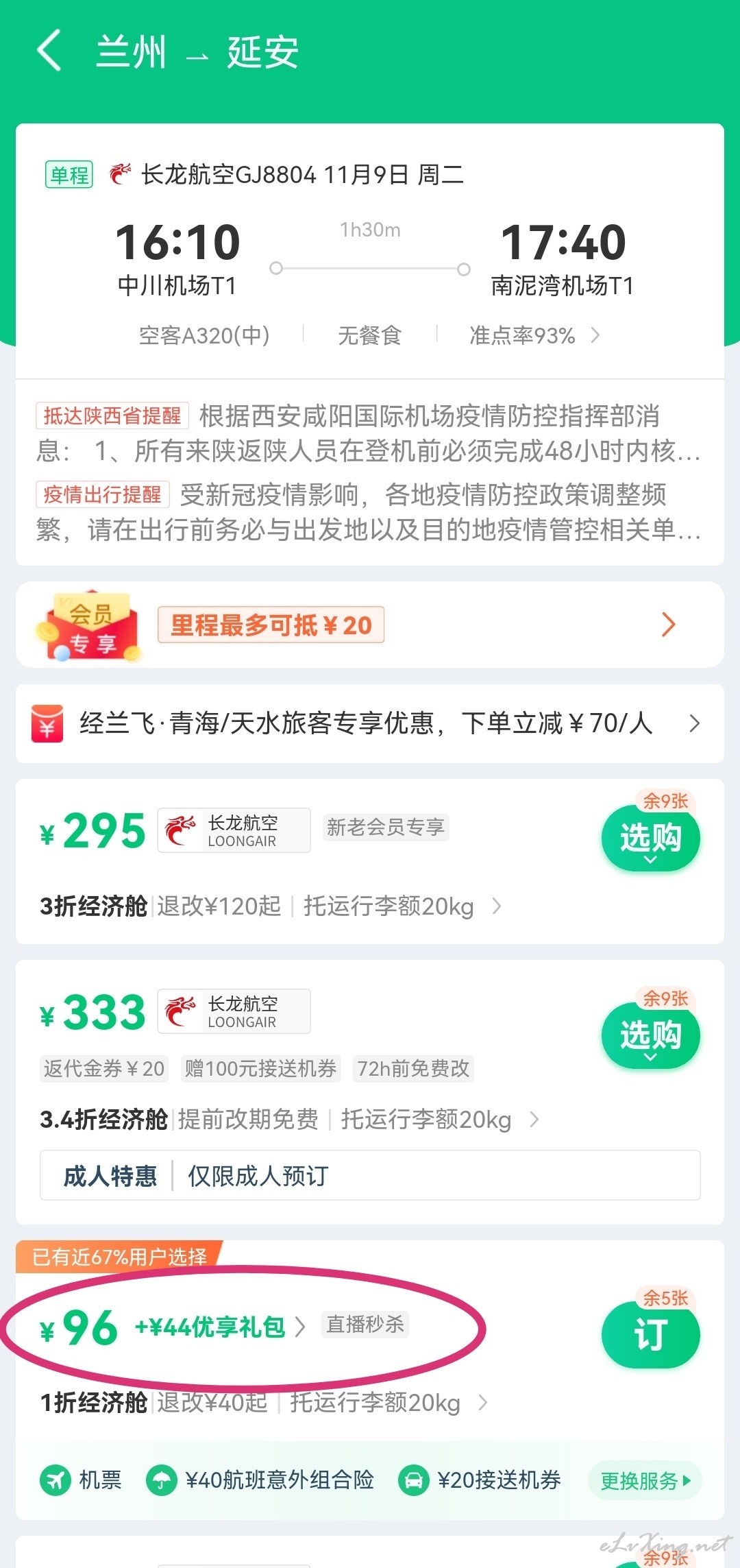View the 1折经济舱 refund rules
This screenshot has height=1568, width=740.
264,1403
